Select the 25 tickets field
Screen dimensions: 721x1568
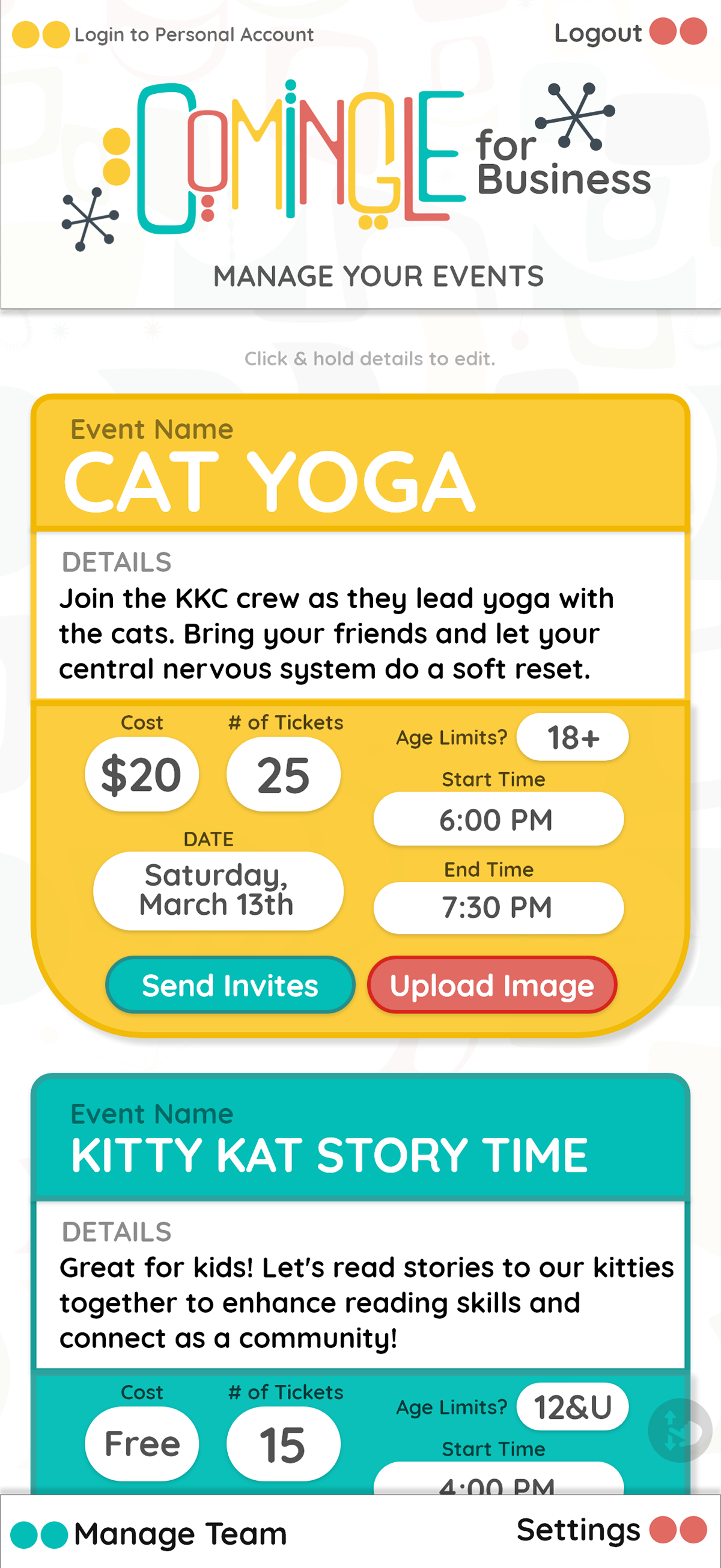284,774
